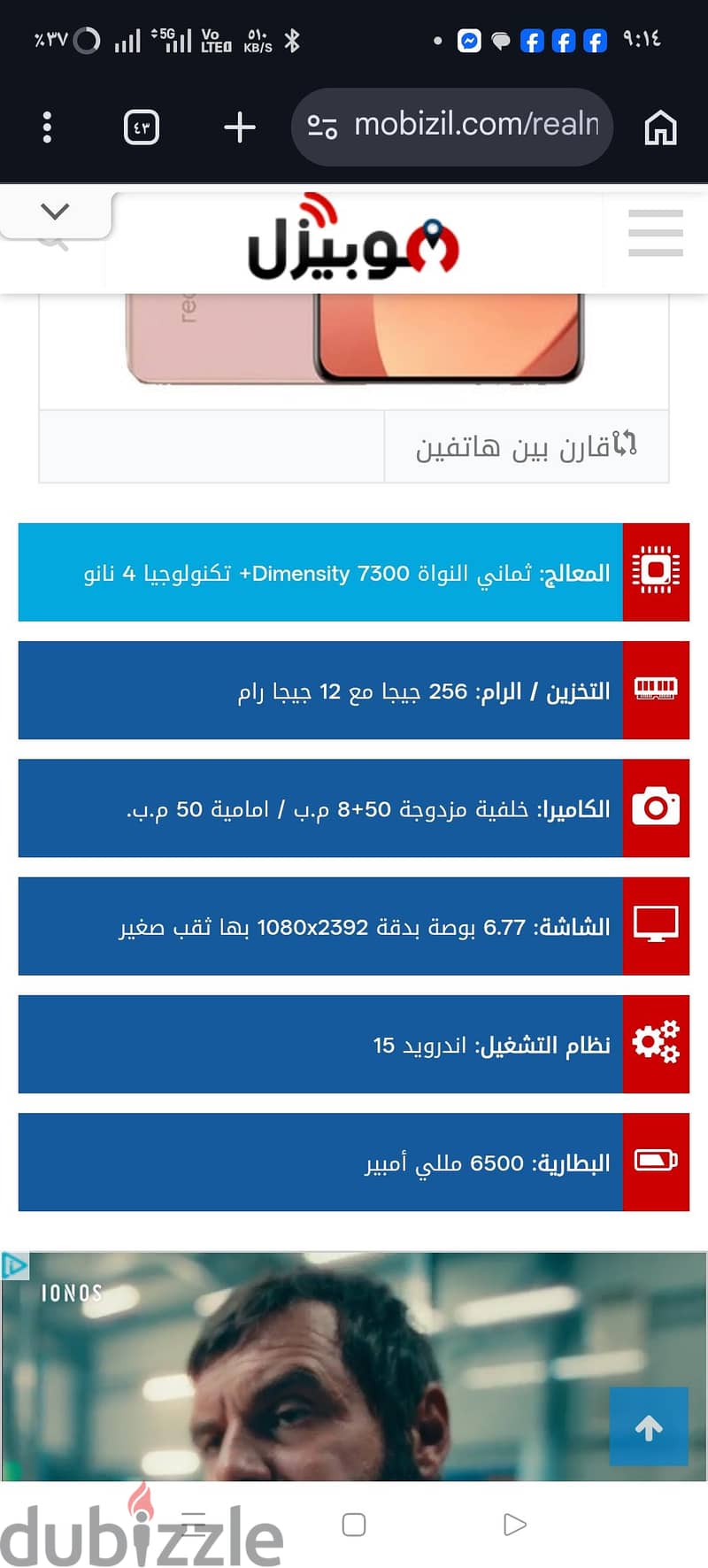Tap the ad choices icon
The height and width of the screenshot is (1568, 708).
(15, 1266)
